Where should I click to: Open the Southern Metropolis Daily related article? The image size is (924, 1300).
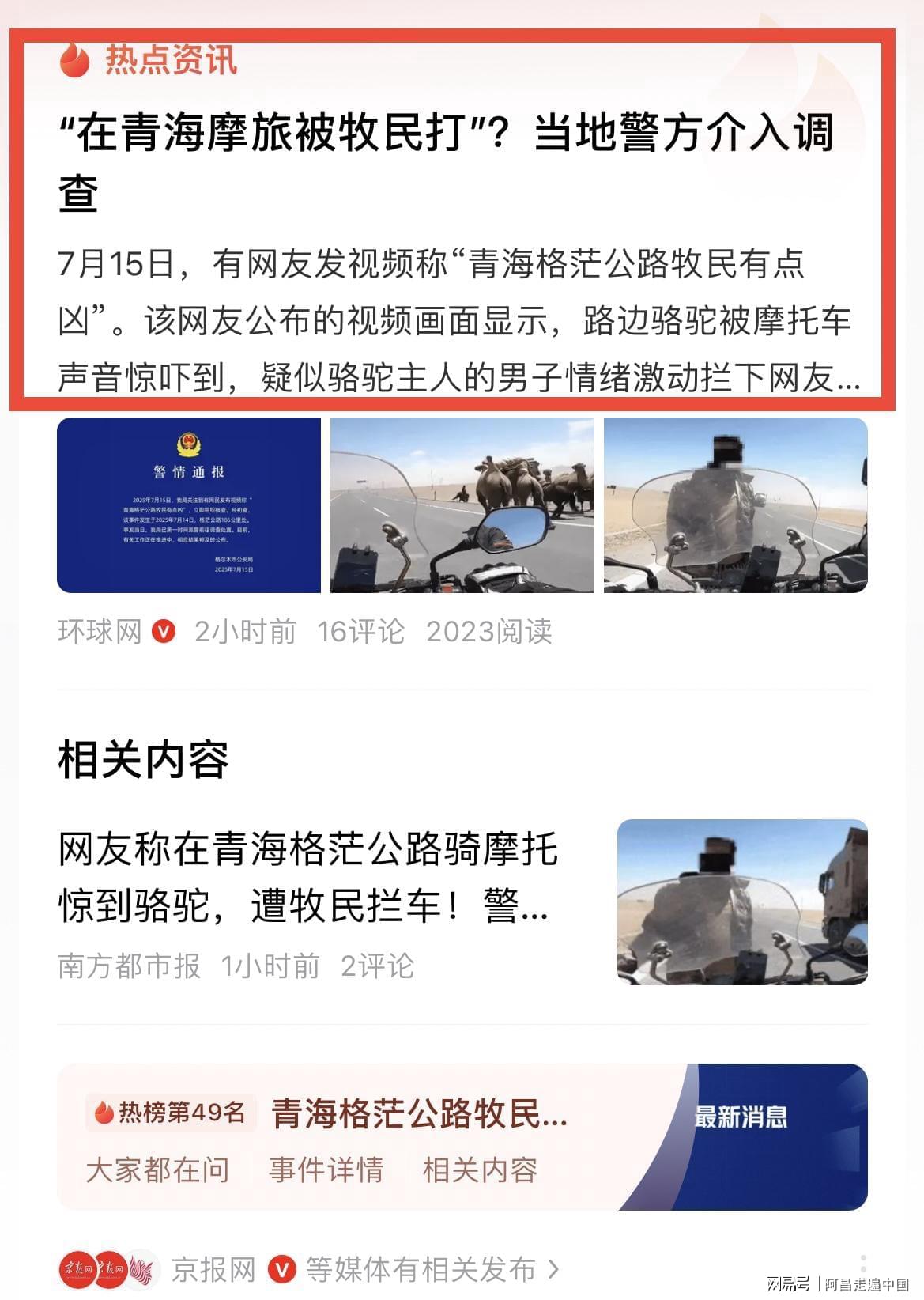click(308, 876)
